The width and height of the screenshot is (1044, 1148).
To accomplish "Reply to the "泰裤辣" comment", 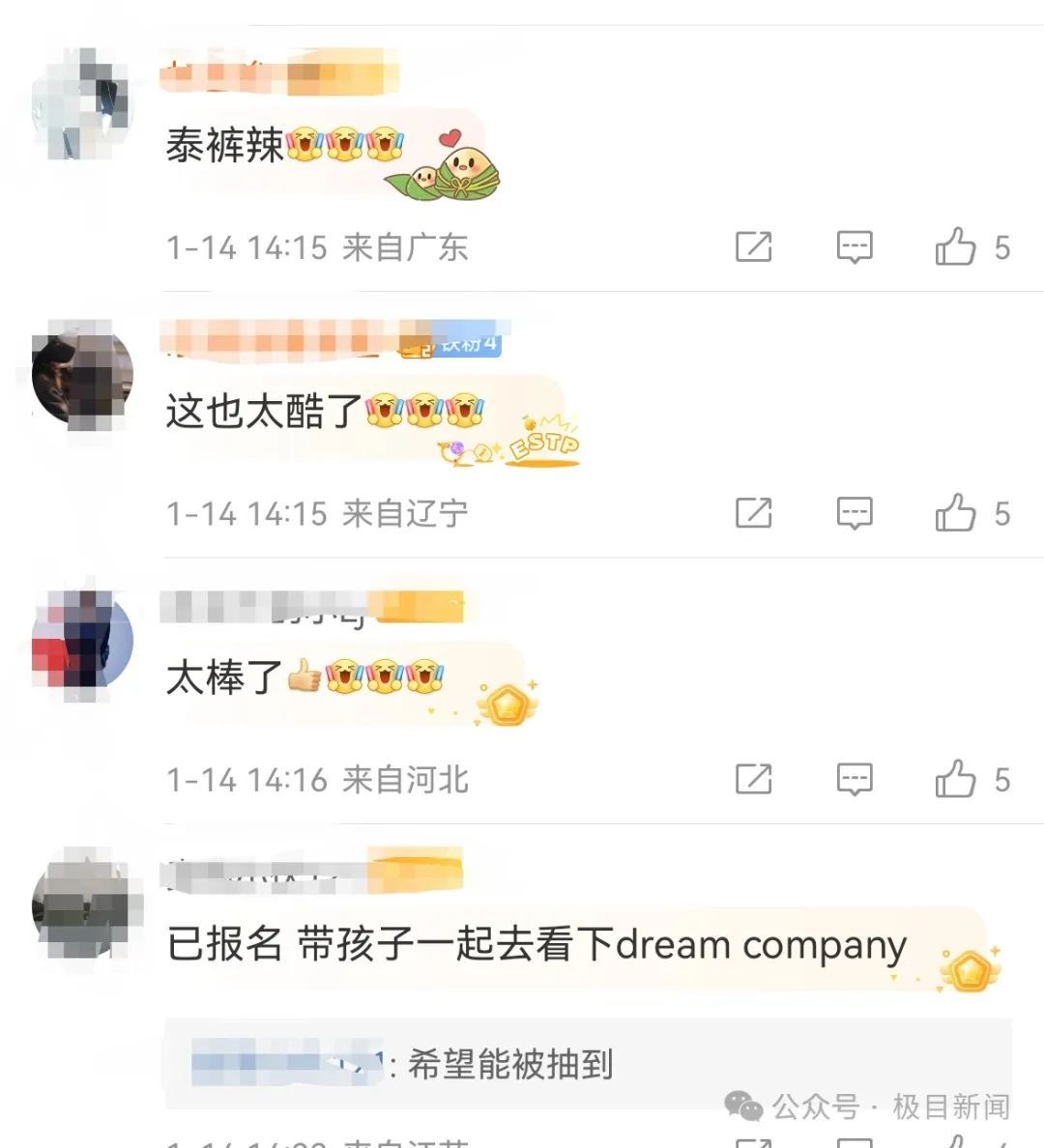I will [x=855, y=247].
